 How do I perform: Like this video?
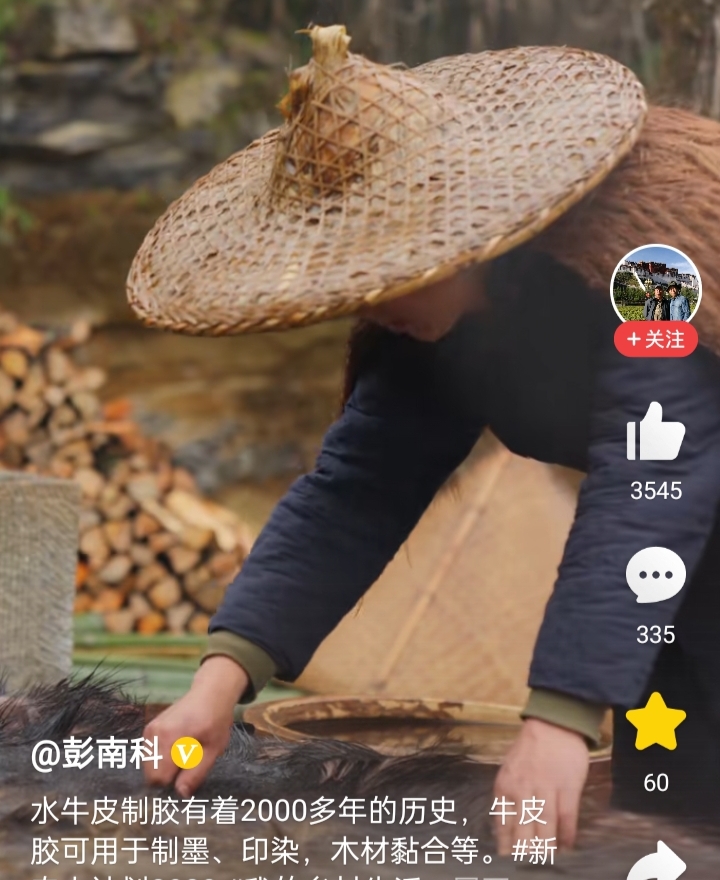point(656,434)
